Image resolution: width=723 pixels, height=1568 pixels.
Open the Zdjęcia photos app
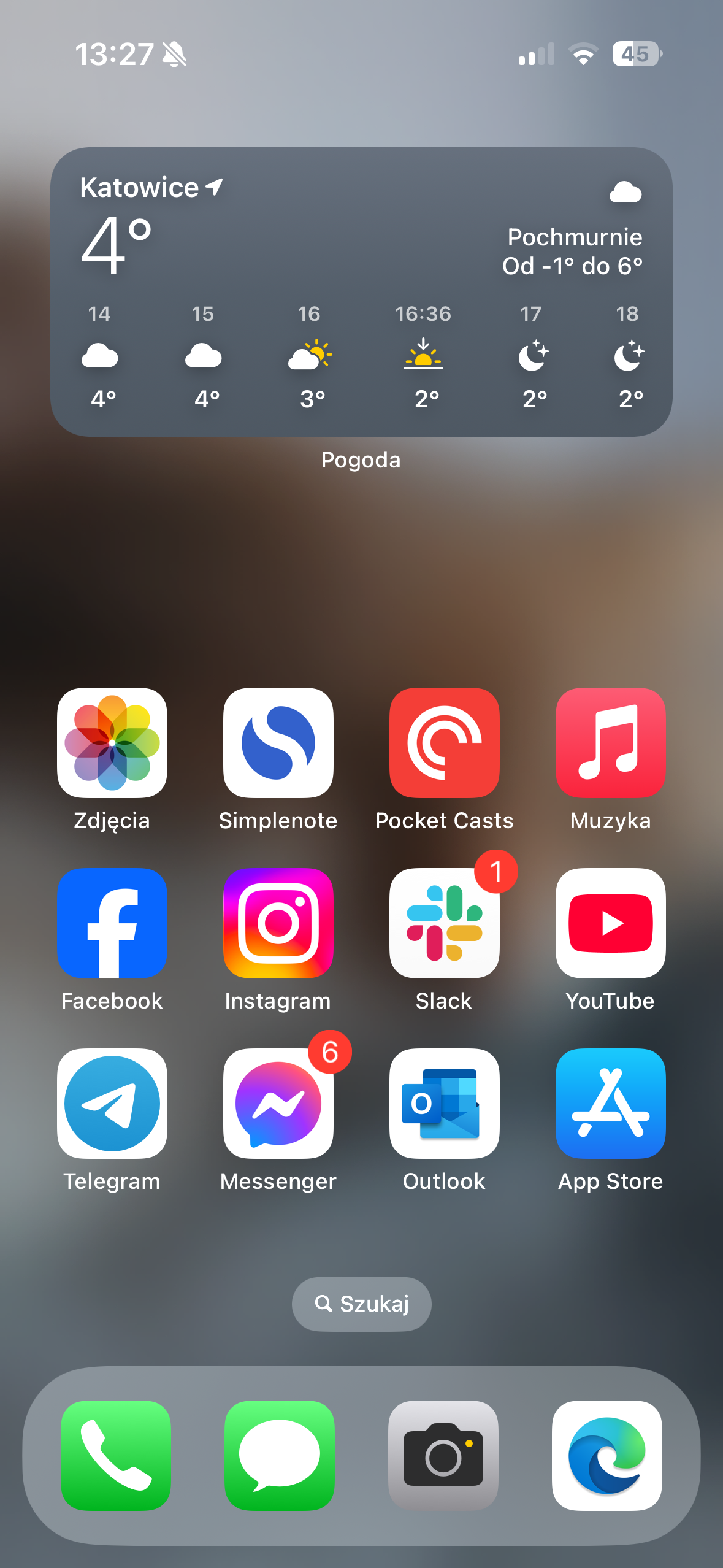(x=112, y=742)
